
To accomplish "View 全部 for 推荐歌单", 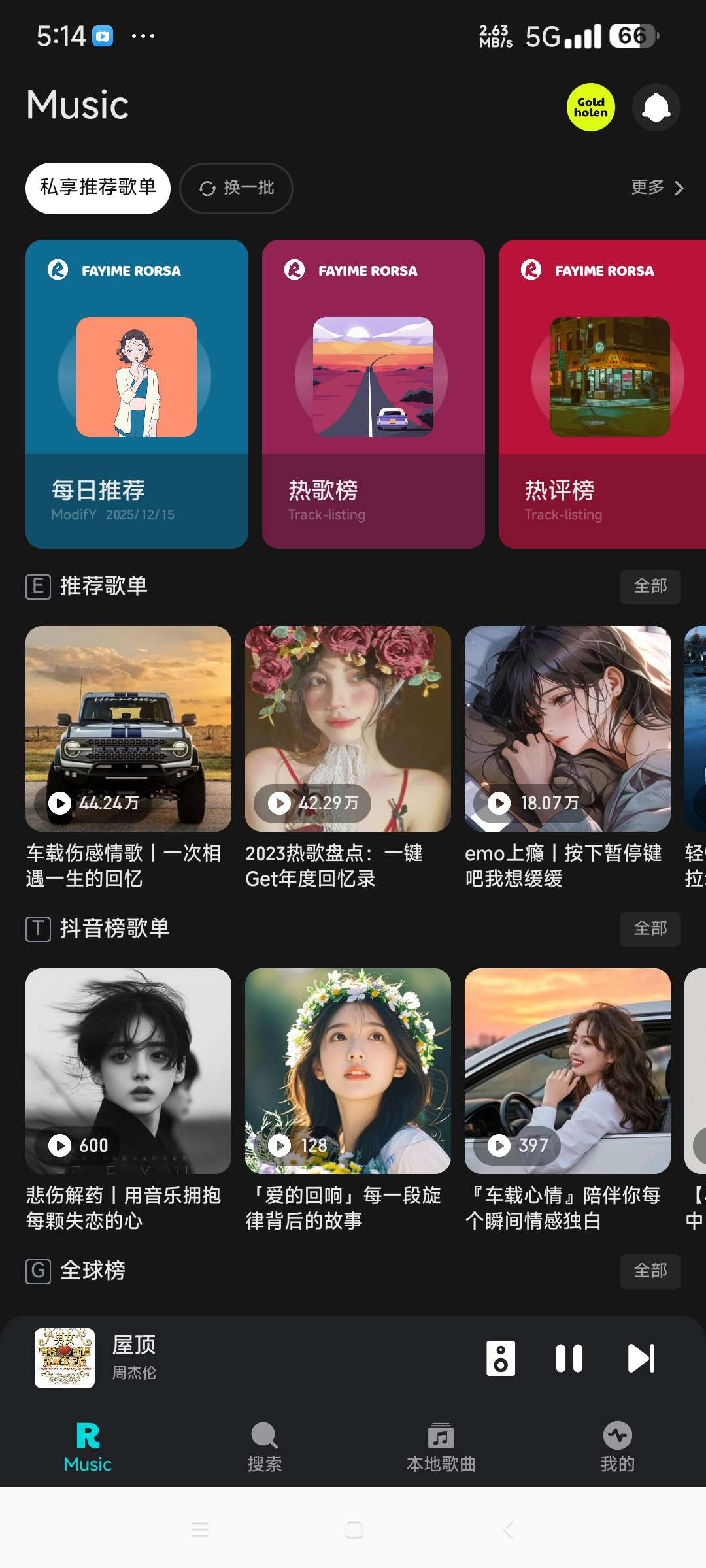I will pos(650,587).
